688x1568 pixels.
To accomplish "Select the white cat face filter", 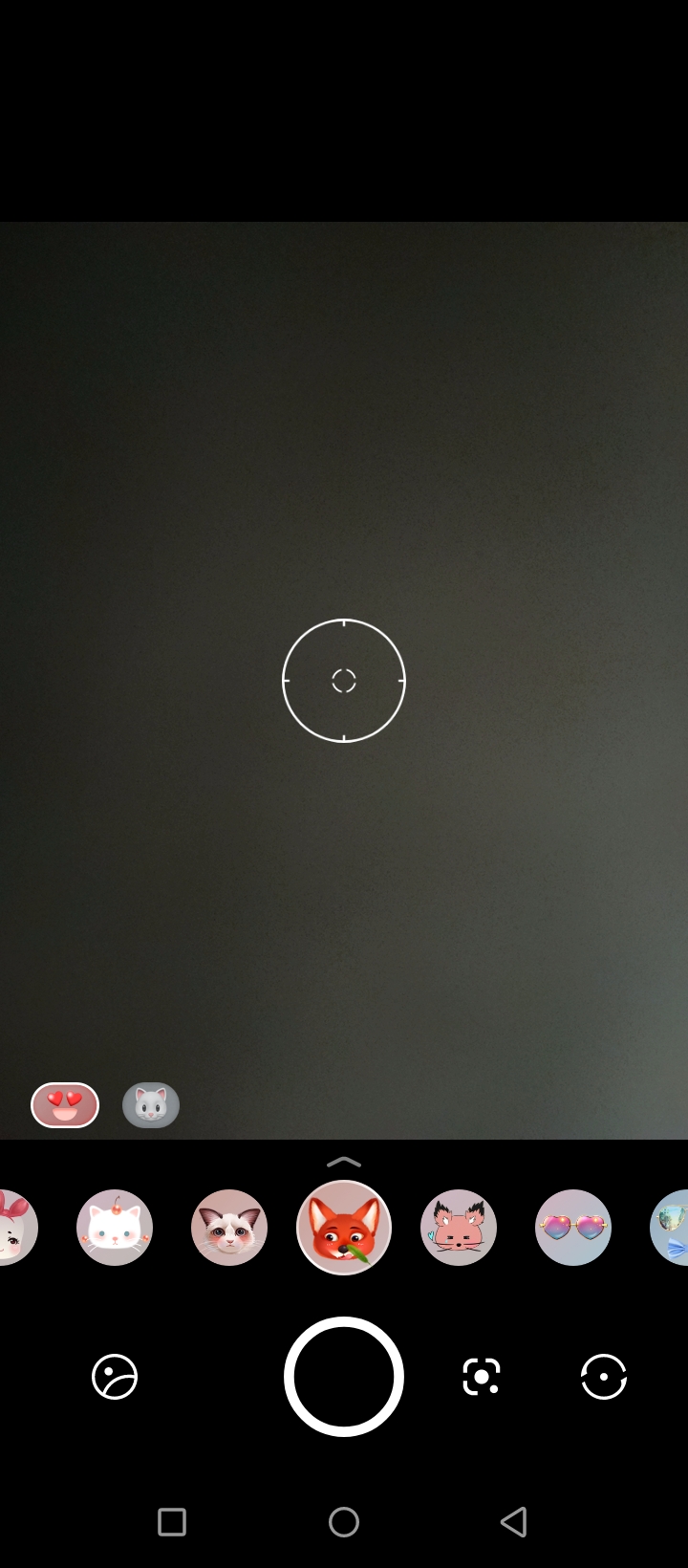I will click(115, 1228).
